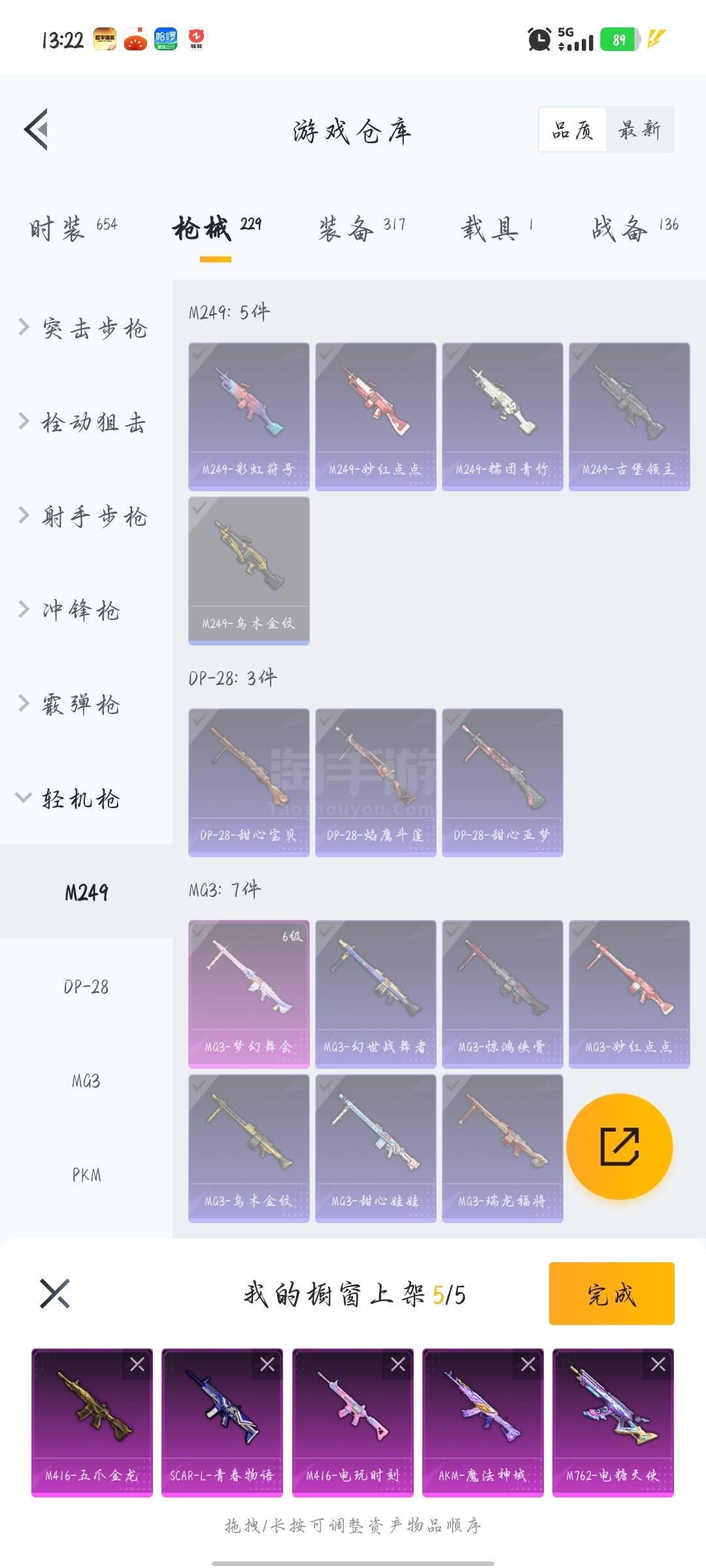The width and height of the screenshot is (706, 1568).
Task: Sort warehouse by 最新
Action: click(639, 130)
